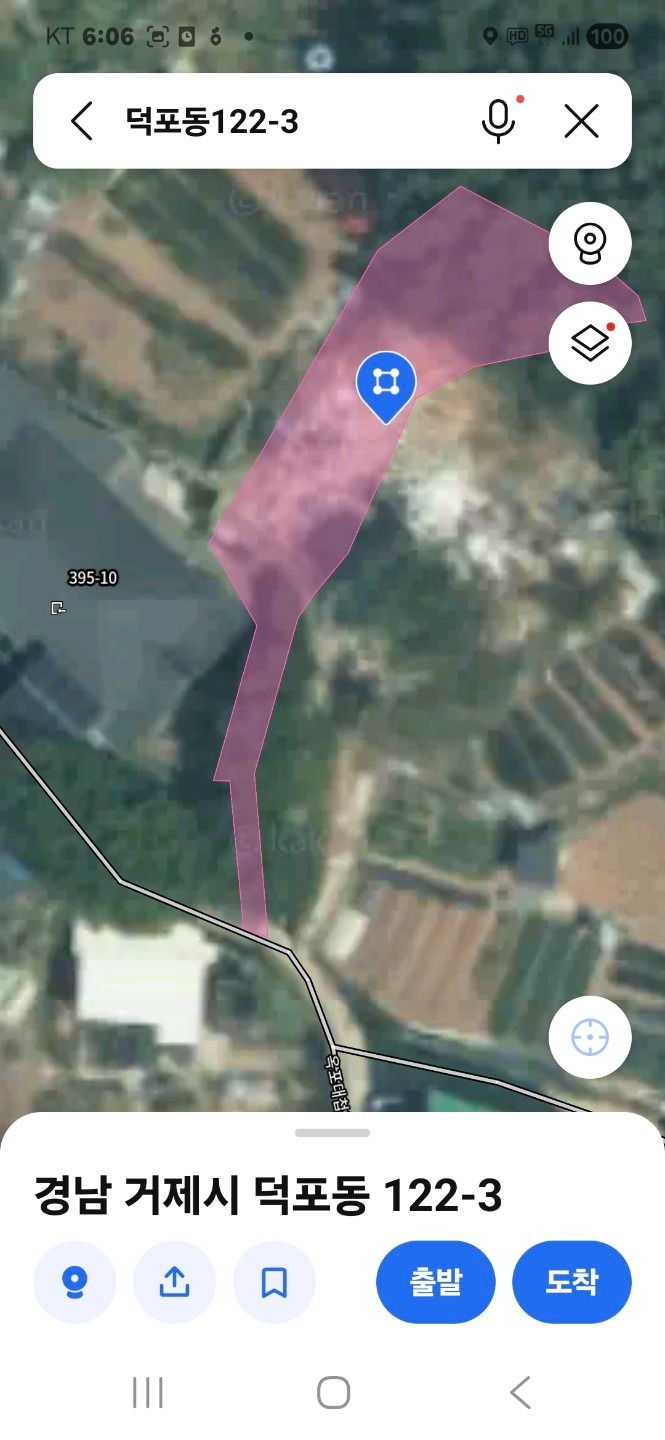This screenshot has width=665, height=1440.
Task: Open road view from the bottom sheet
Action: (75, 1282)
